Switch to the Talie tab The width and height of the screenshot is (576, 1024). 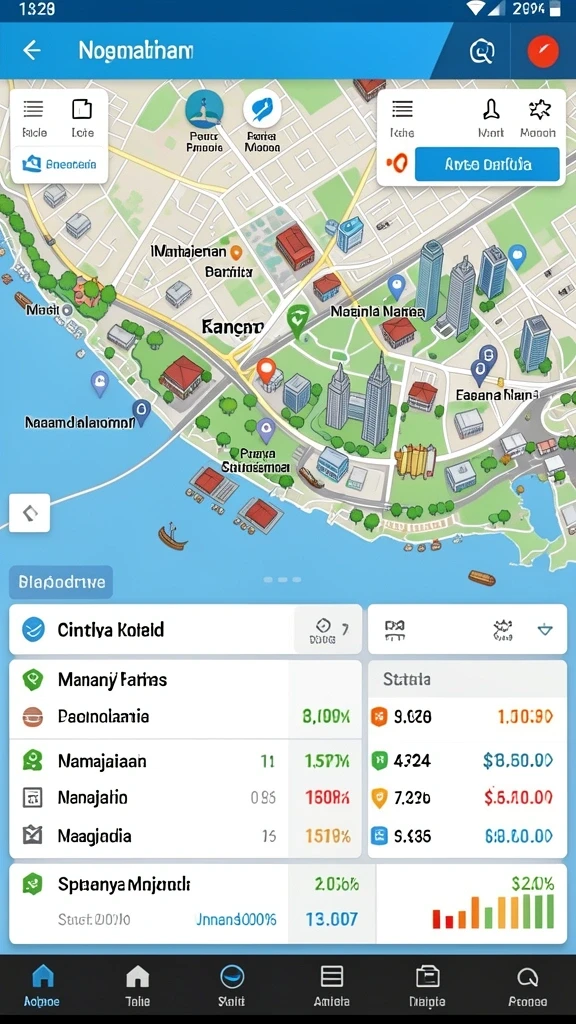pyautogui.click(x=137, y=985)
